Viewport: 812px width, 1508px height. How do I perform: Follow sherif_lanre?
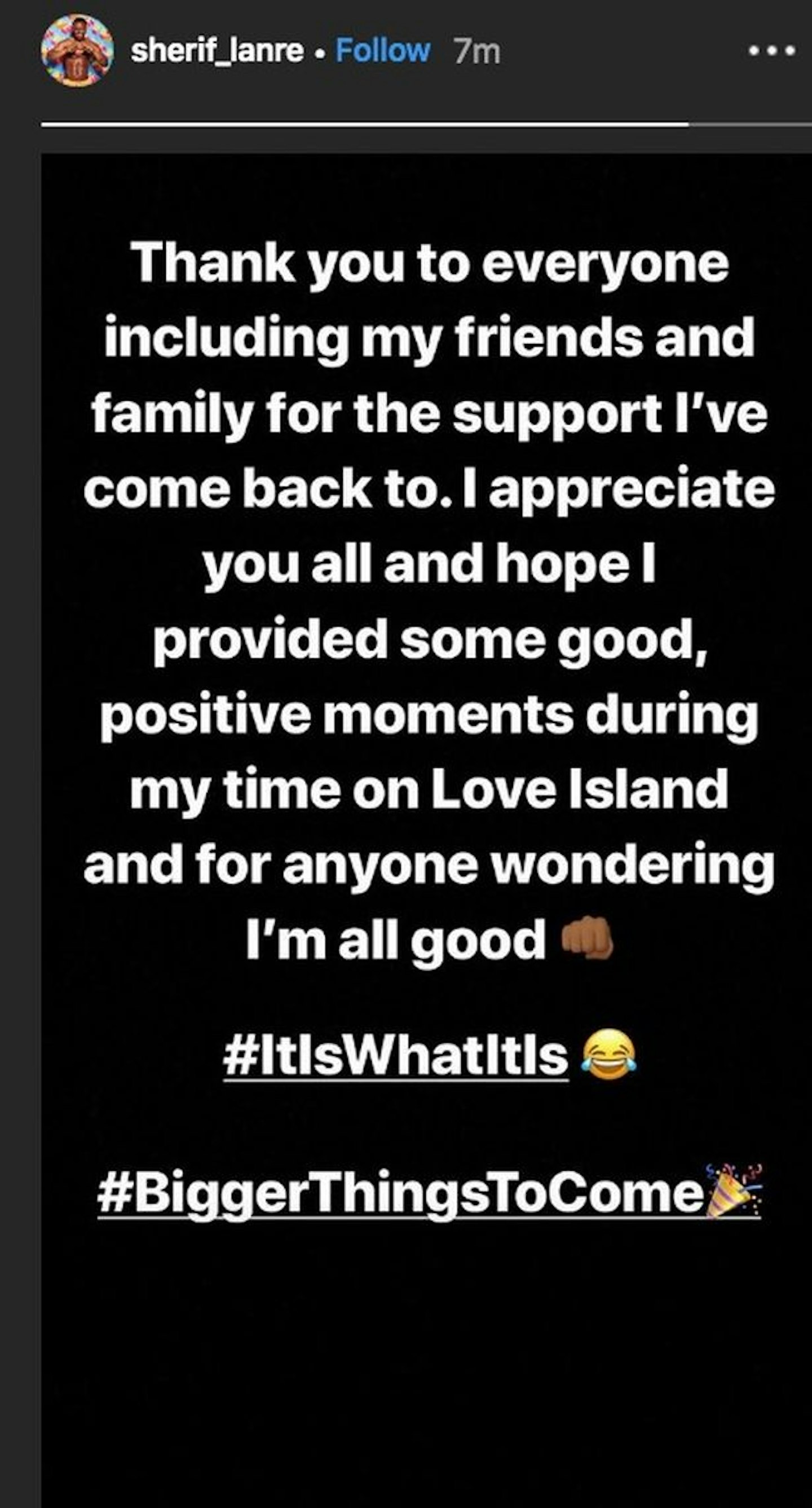pyautogui.click(x=383, y=51)
